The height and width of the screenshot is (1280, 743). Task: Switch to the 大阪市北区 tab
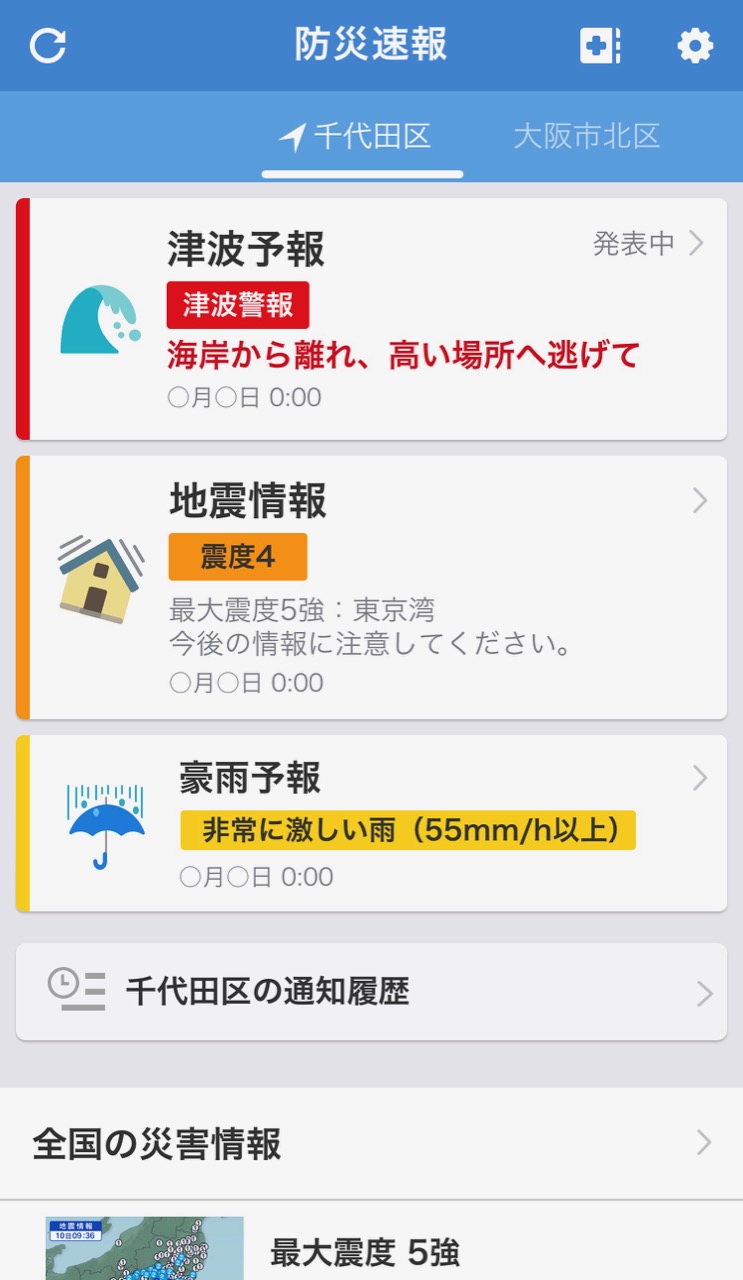(586, 137)
